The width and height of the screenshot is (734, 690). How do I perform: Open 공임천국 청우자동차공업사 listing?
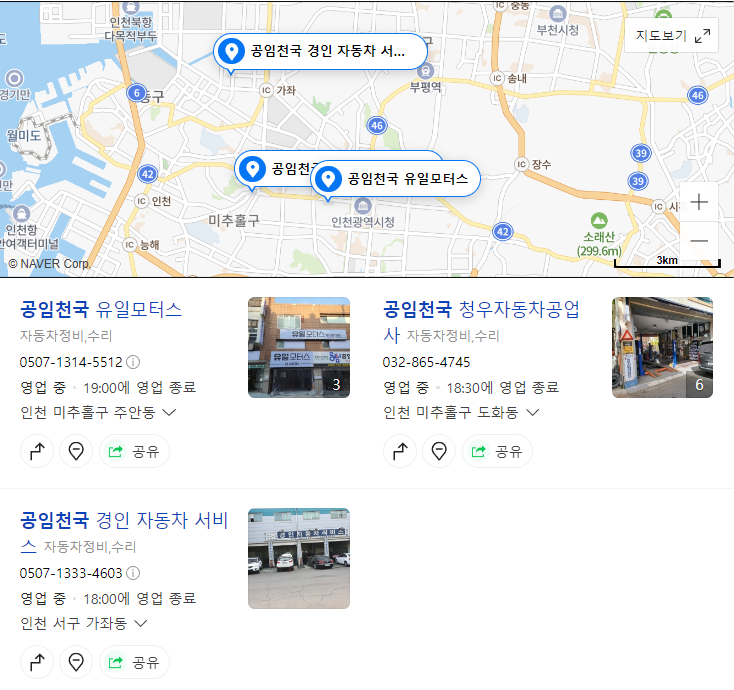(480, 309)
